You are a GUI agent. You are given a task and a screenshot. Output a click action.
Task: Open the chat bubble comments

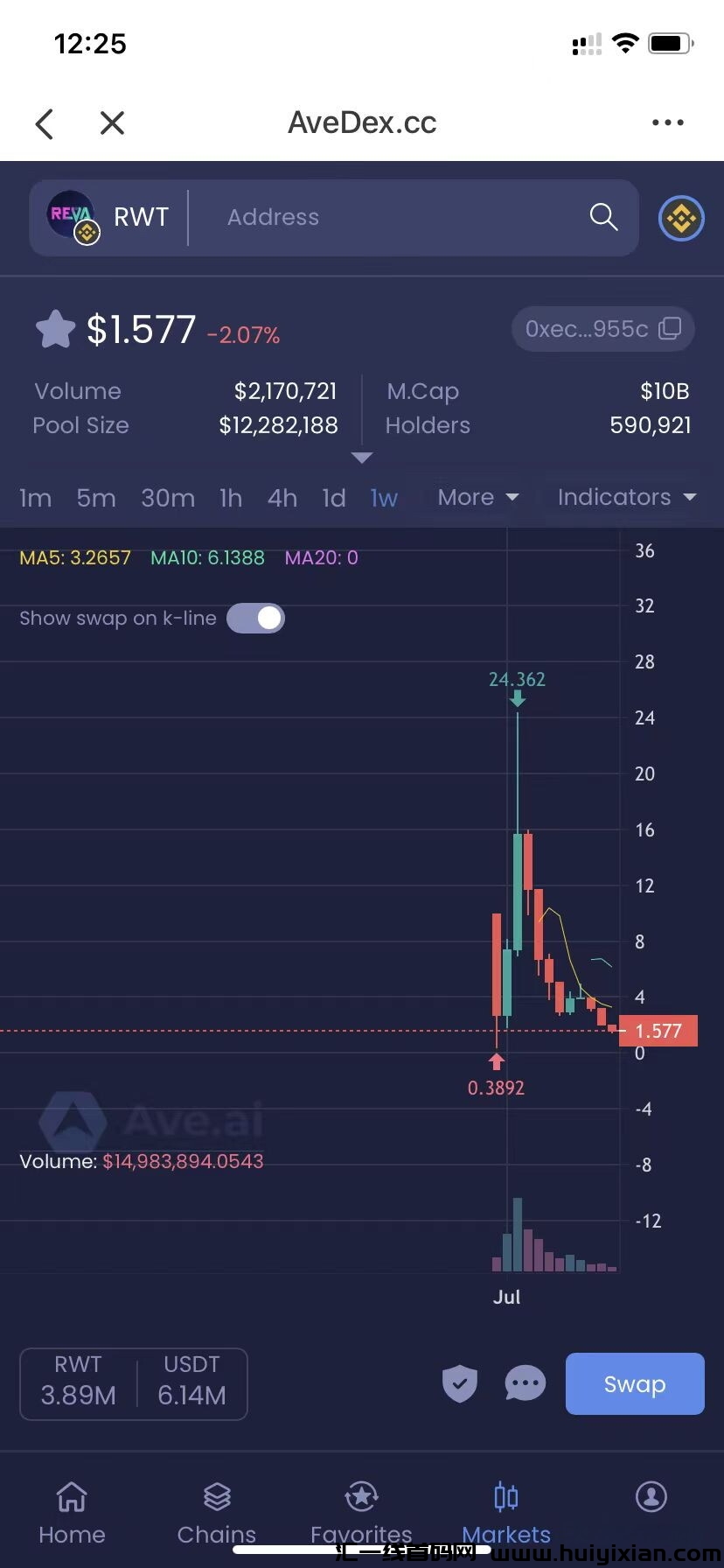525,1383
